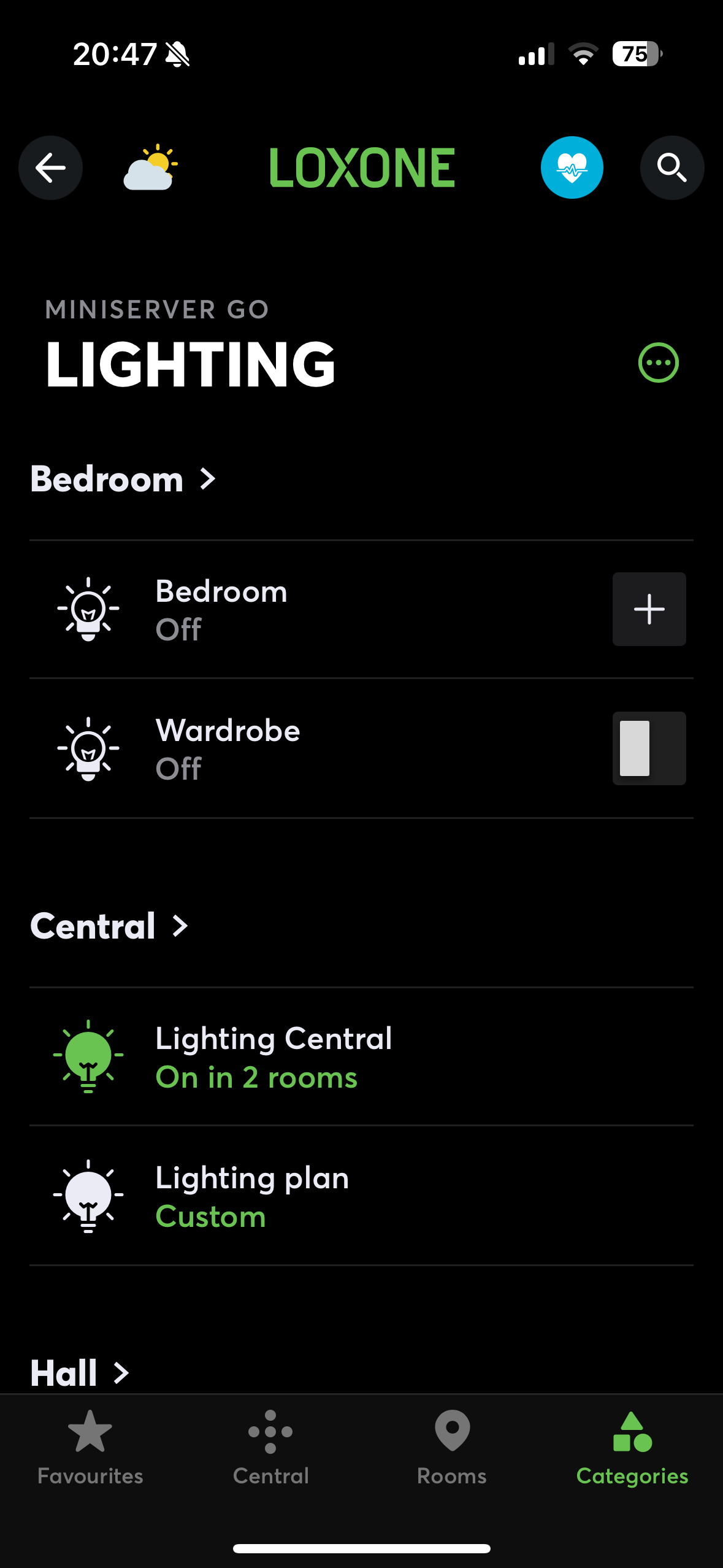The image size is (723, 1568).
Task: Open the weather icon in the header
Action: click(151, 167)
